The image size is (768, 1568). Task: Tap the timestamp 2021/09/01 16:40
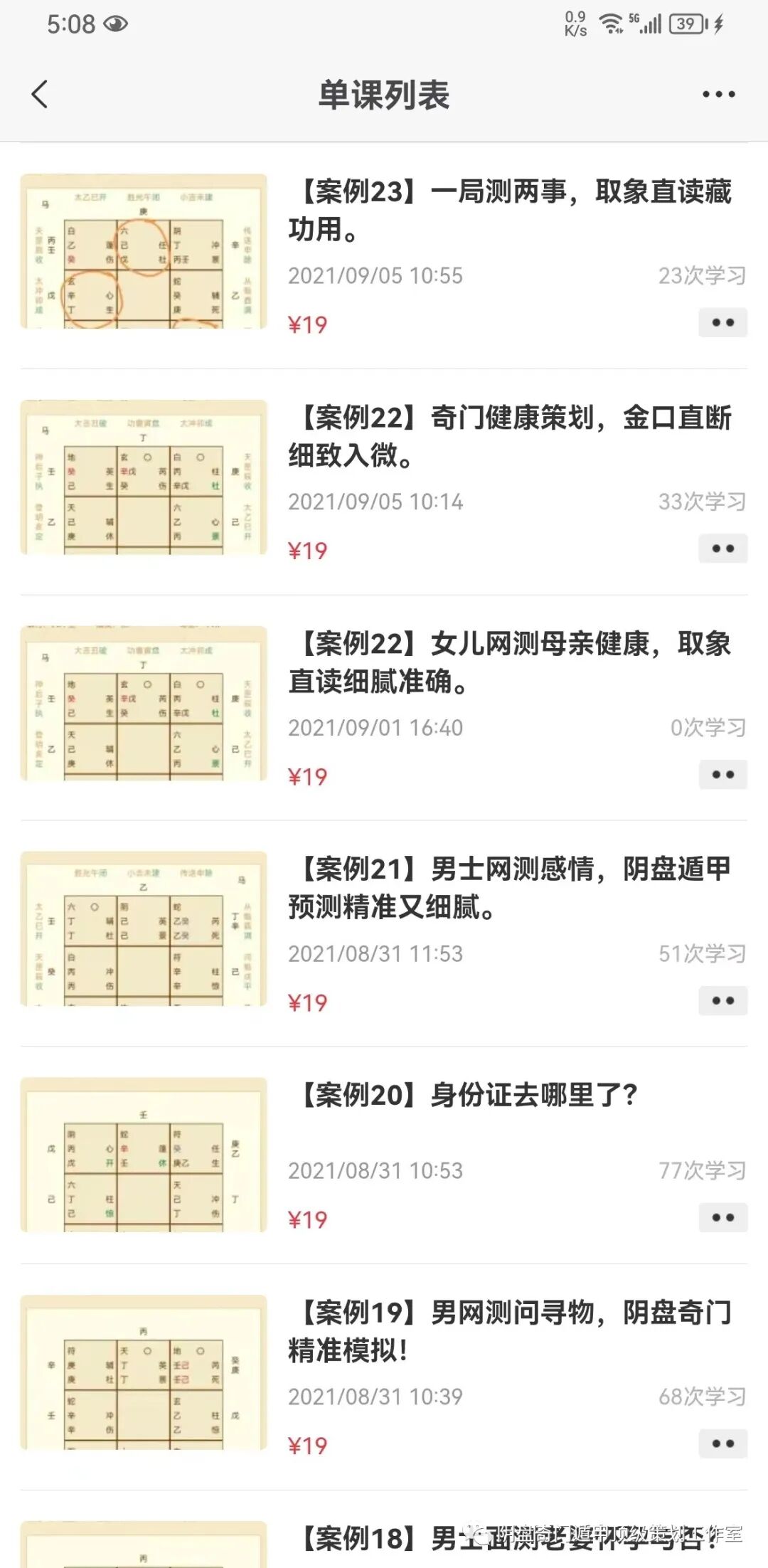pyautogui.click(x=377, y=729)
